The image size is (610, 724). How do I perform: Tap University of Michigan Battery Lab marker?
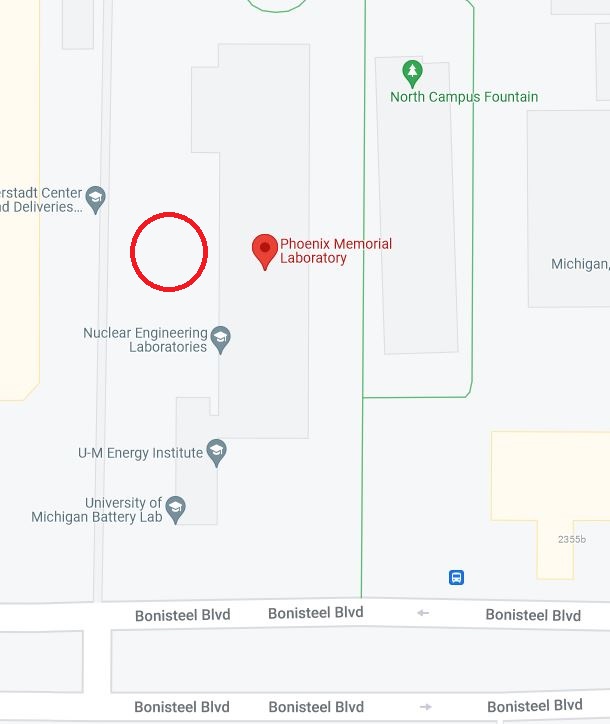[176, 509]
